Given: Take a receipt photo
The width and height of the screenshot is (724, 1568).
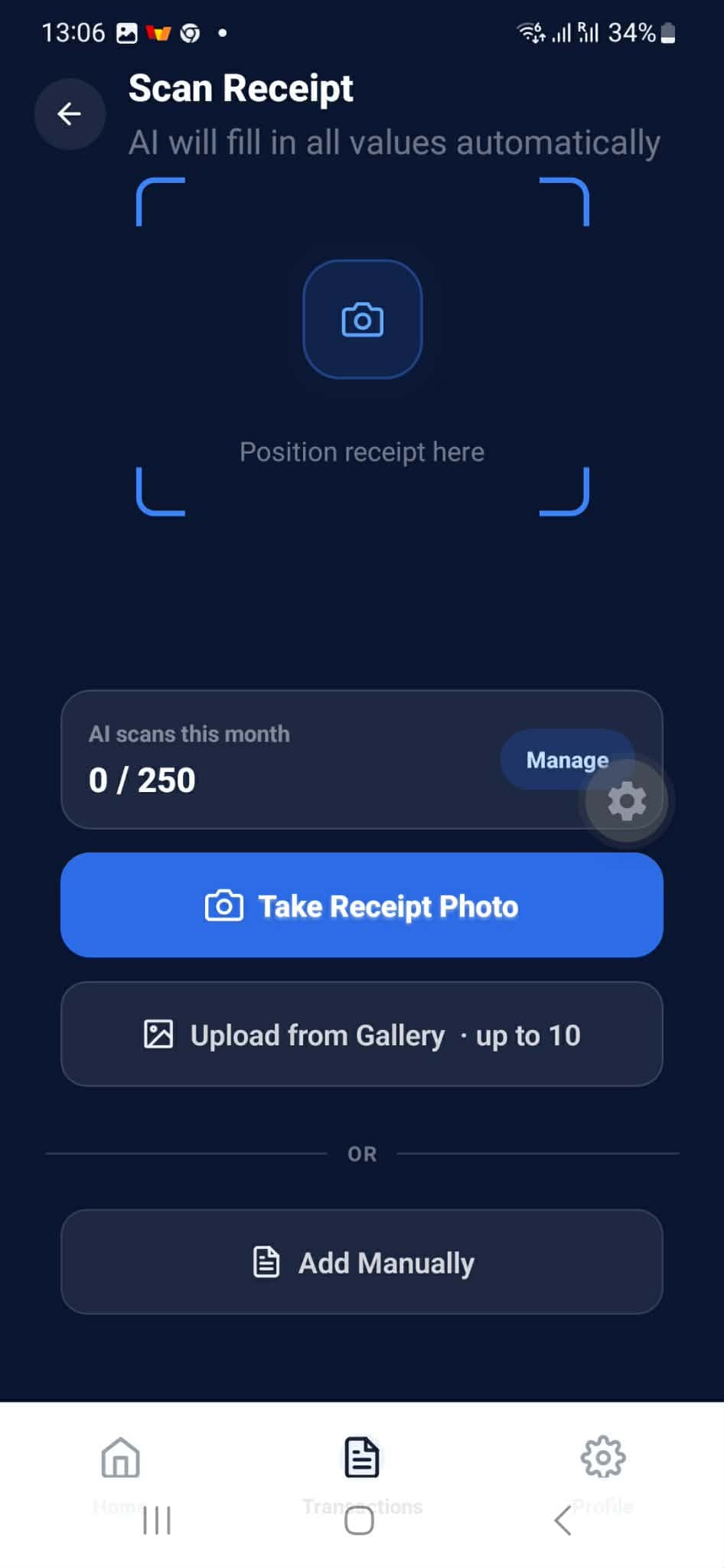Looking at the screenshot, I should pyautogui.click(x=362, y=905).
